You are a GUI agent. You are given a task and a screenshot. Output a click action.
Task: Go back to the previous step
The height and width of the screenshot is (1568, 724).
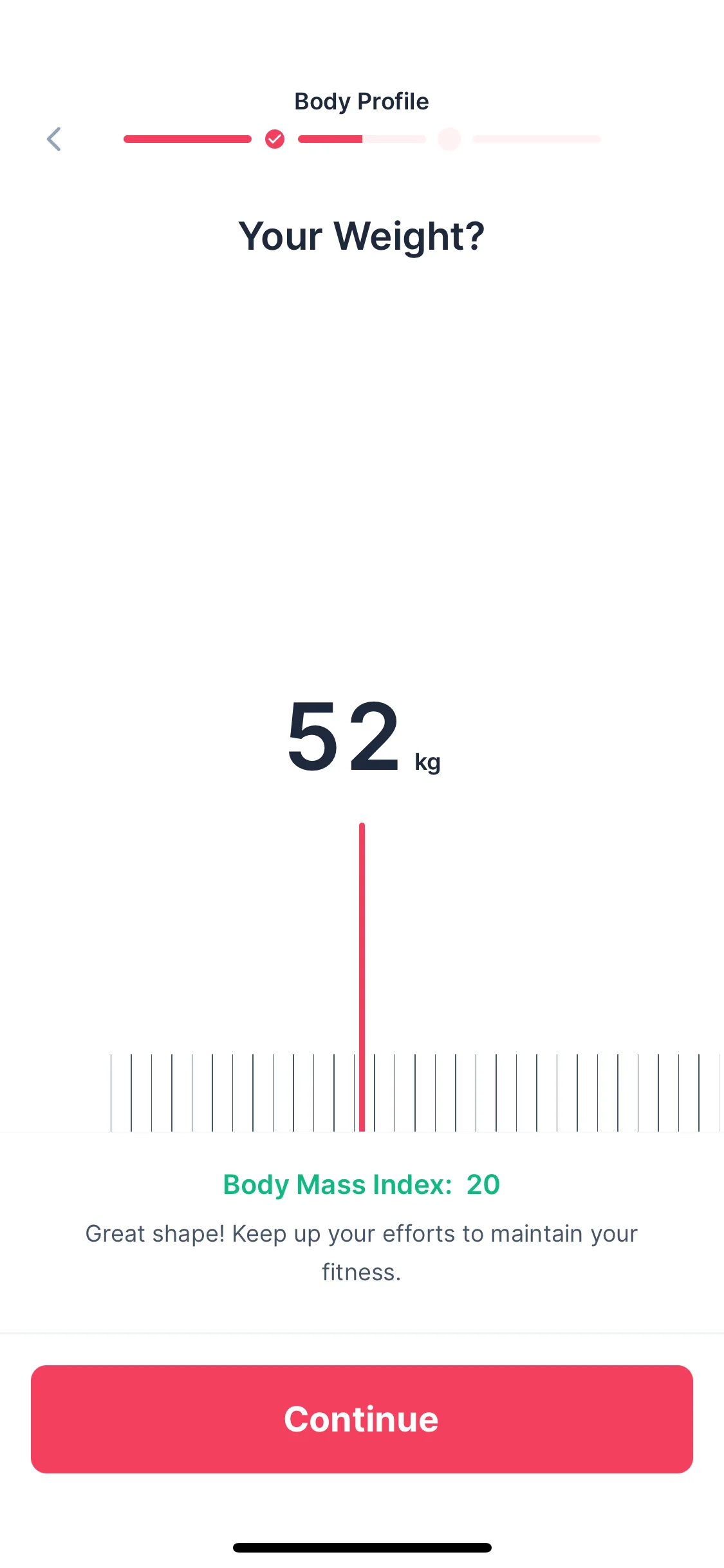pyautogui.click(x=54, y=139)
